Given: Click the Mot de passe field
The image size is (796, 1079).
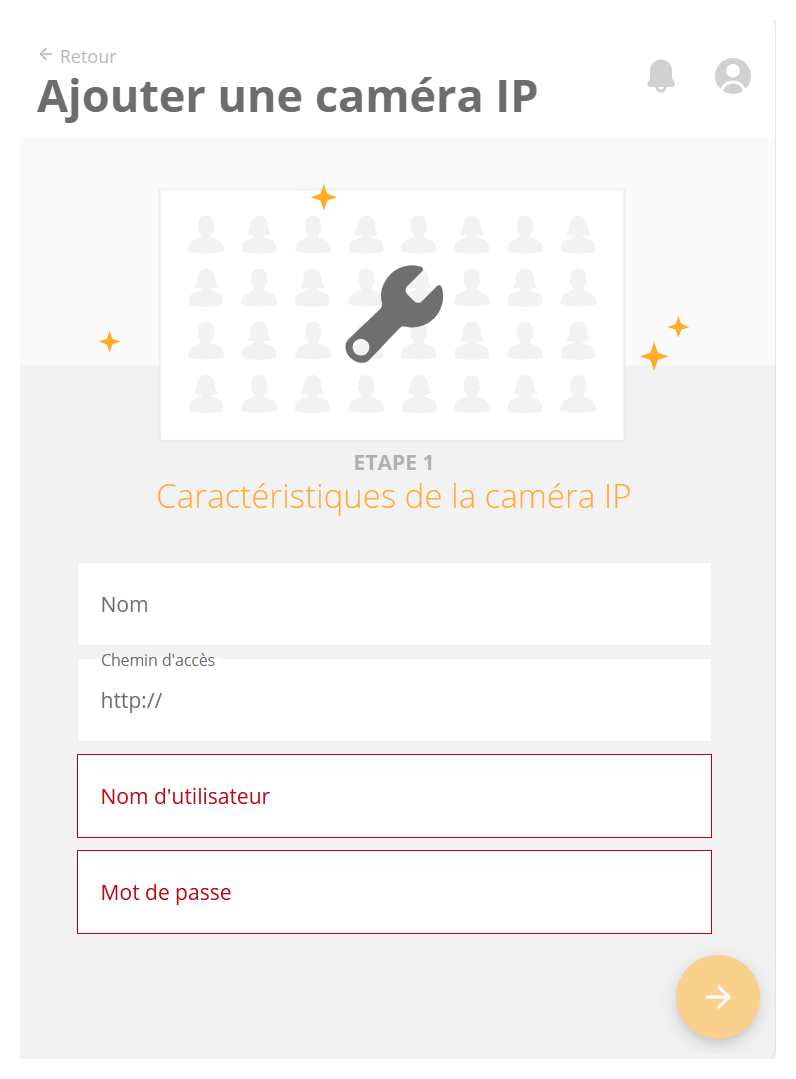Looking at the screenshot, I should tap(394, 891).
